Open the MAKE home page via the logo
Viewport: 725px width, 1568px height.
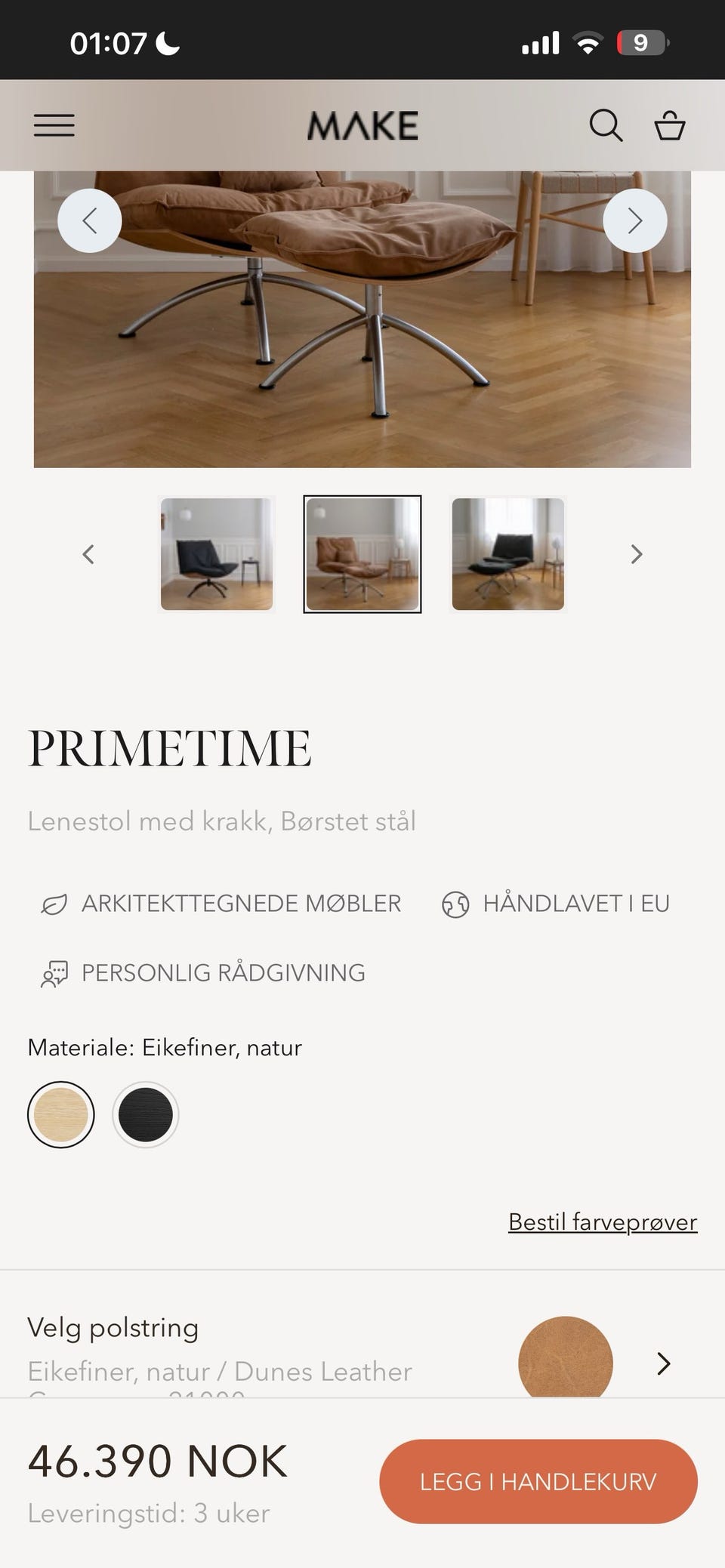pyautogui.click(x=362, y=125)
